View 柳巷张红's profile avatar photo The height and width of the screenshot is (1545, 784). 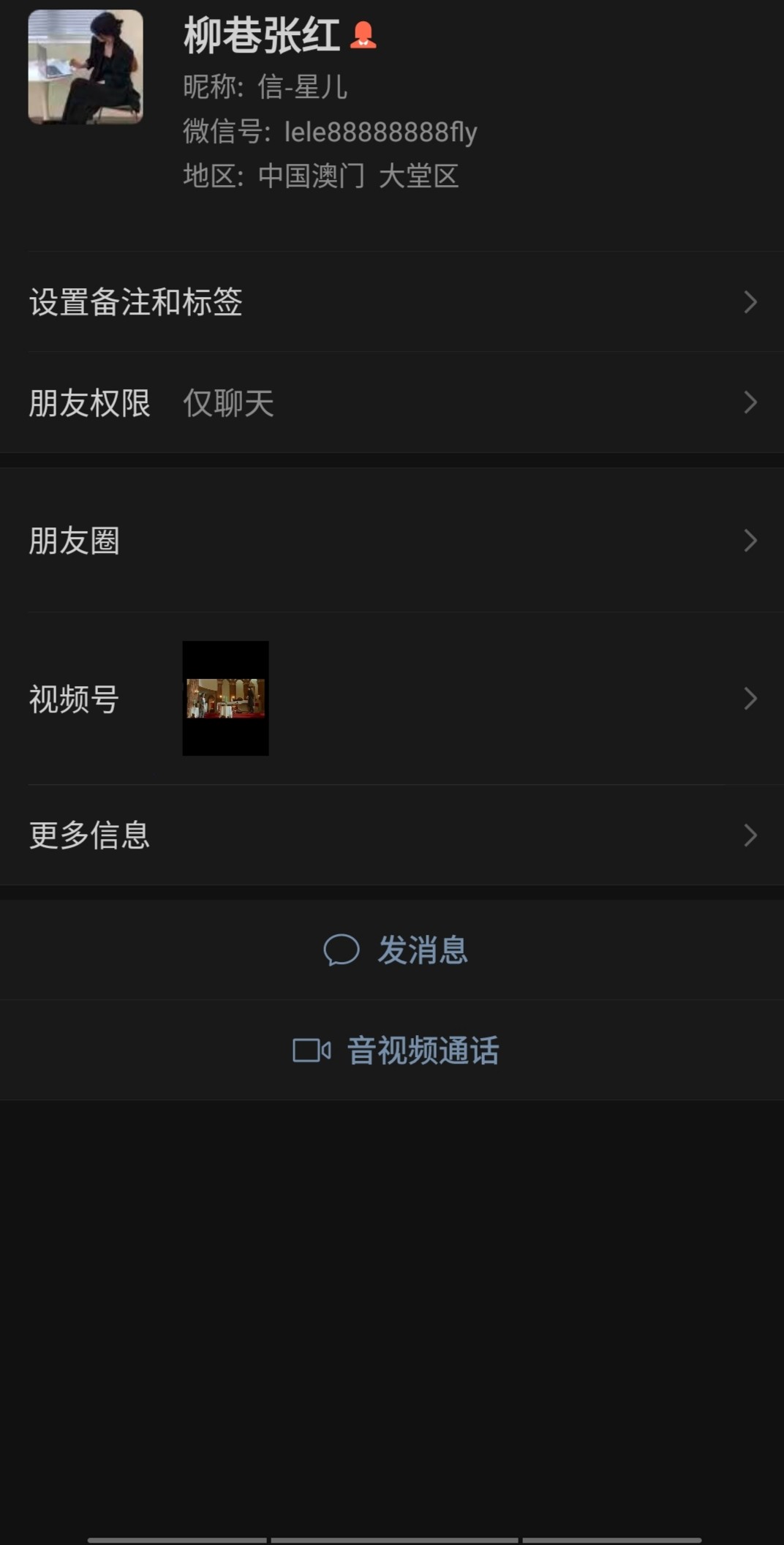86,67
